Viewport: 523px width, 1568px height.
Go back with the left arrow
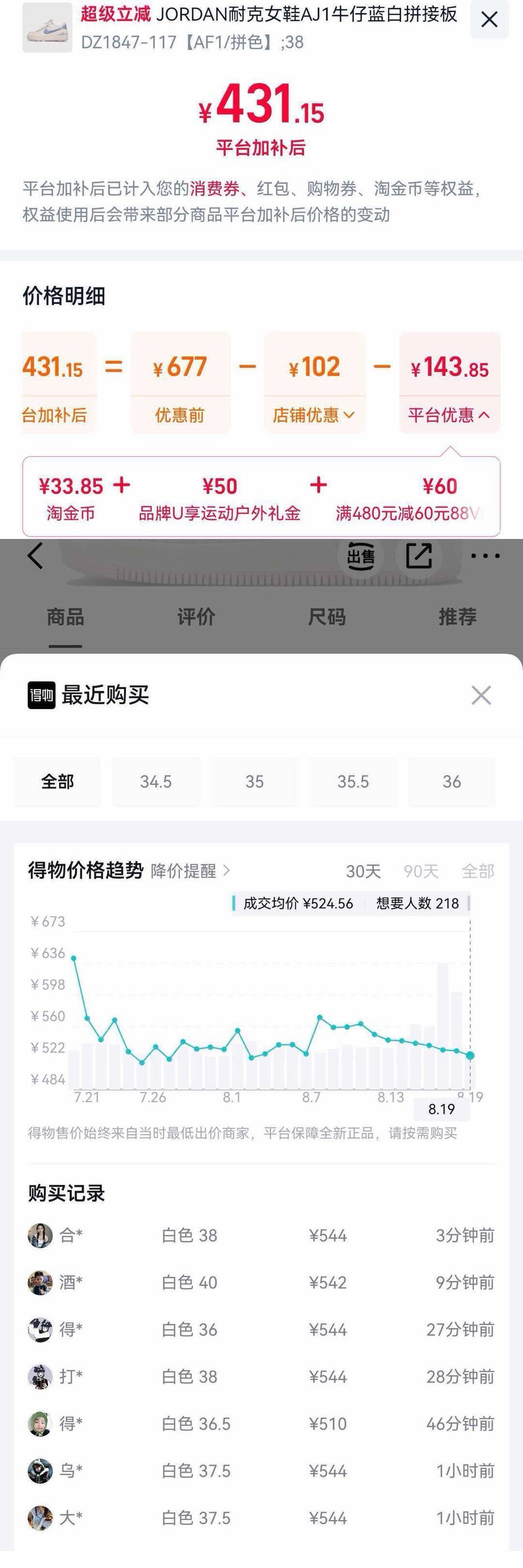(35, 556)
